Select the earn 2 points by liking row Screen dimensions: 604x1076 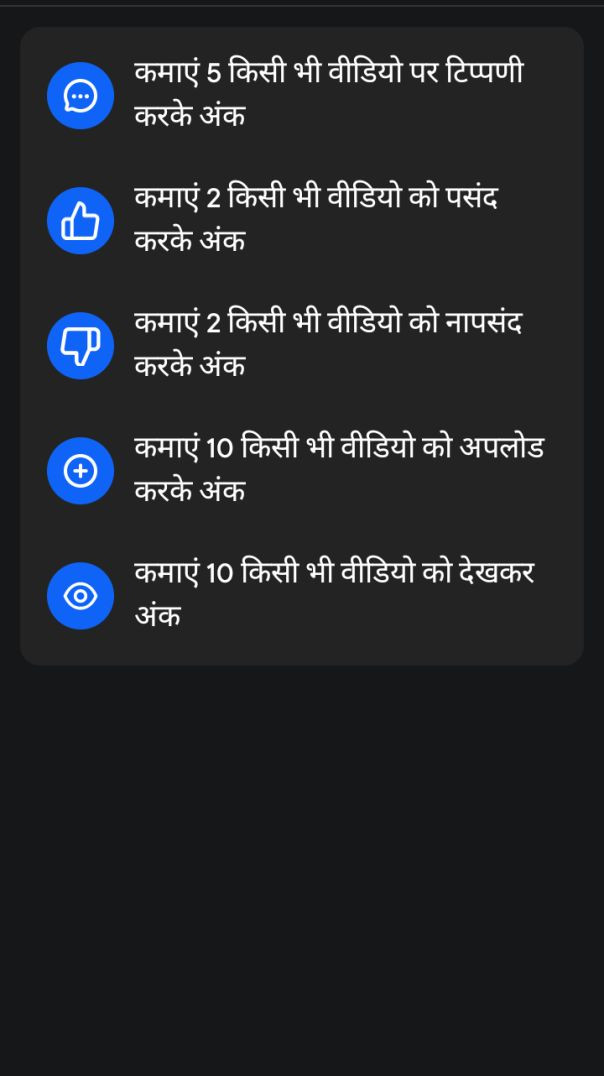300,220
